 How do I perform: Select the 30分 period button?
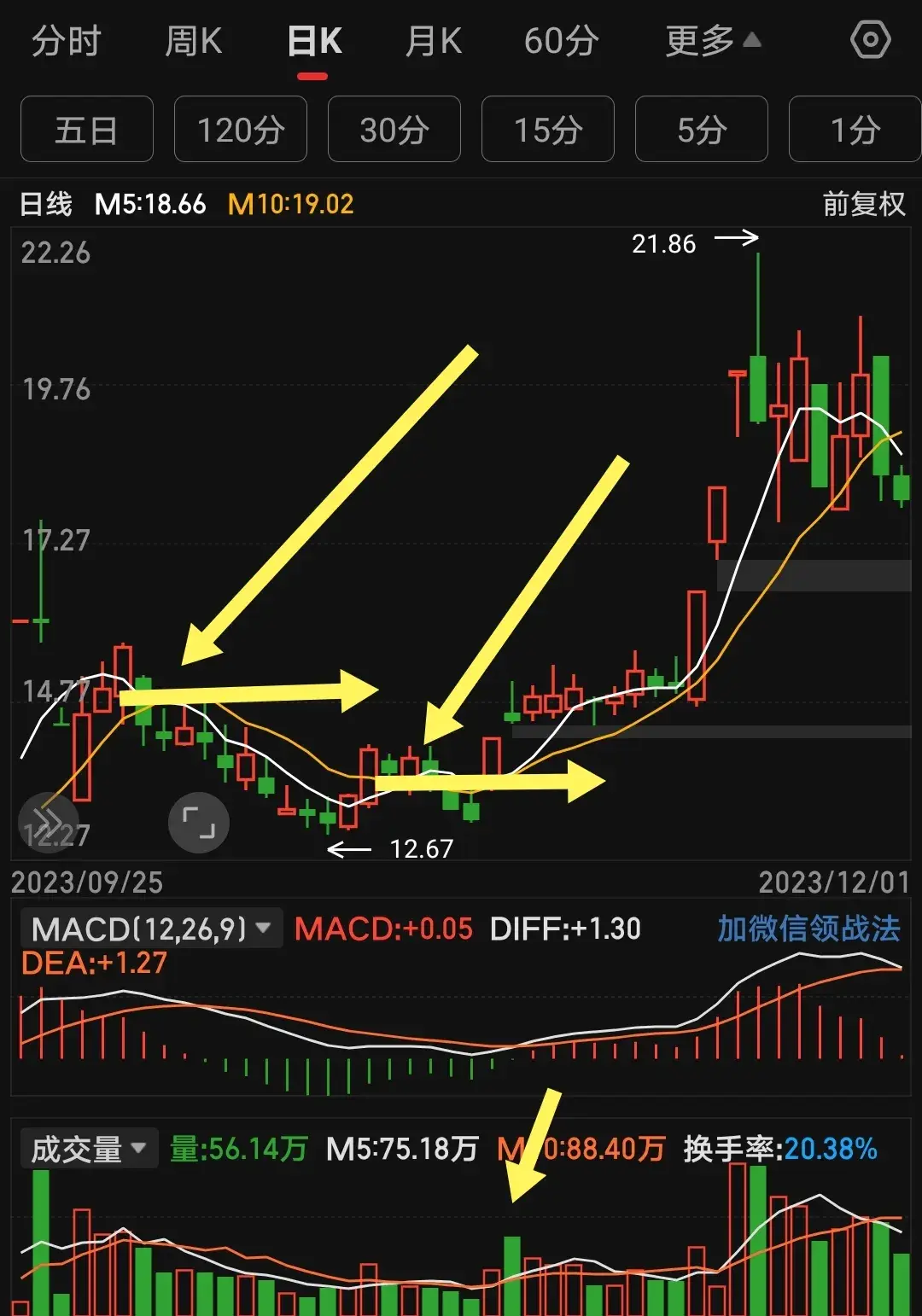click(x=394, y=130)
